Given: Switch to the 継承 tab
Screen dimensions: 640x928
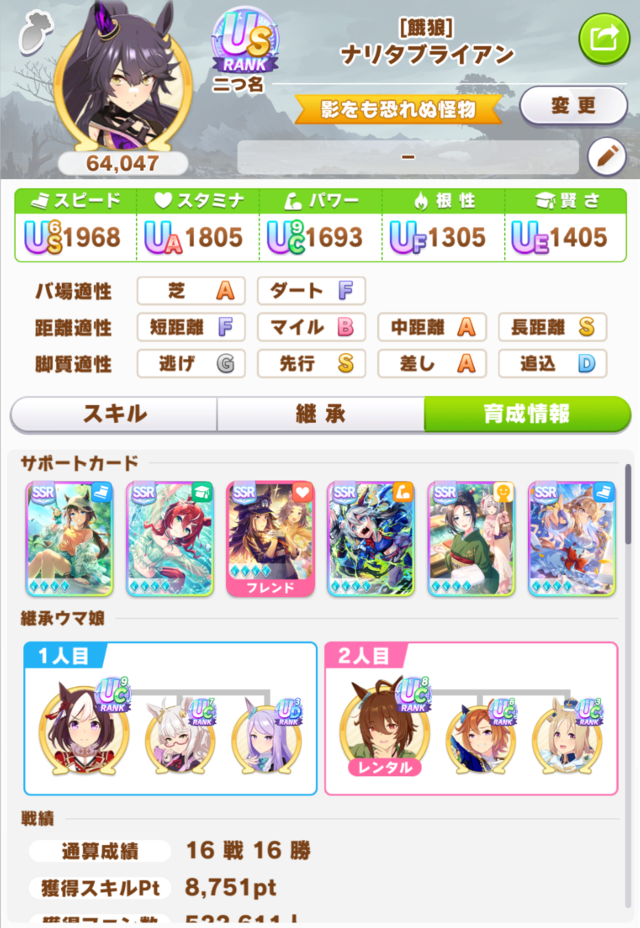Looking at the screenshot, I should tap(320, 414).
